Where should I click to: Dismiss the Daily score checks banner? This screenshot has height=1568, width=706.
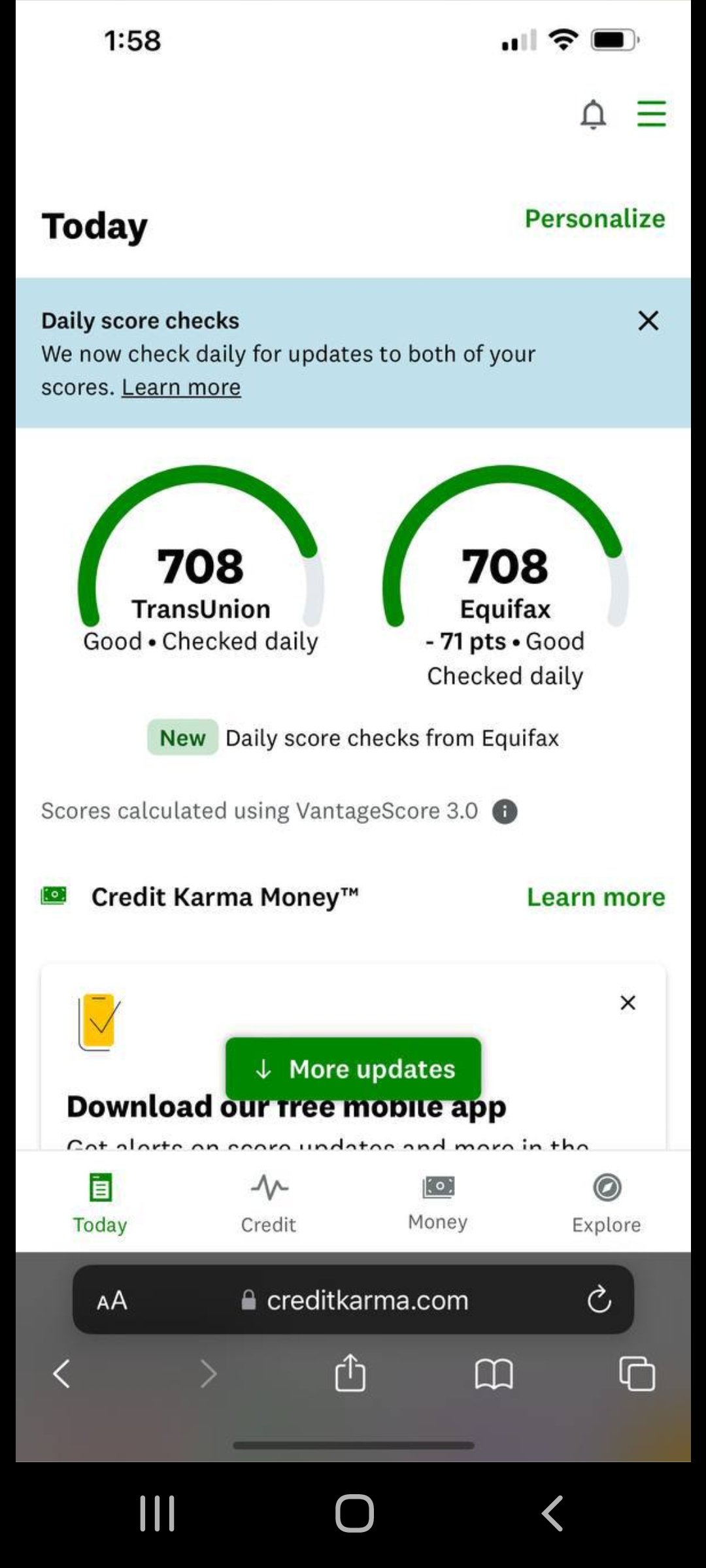tap(648, 321)
